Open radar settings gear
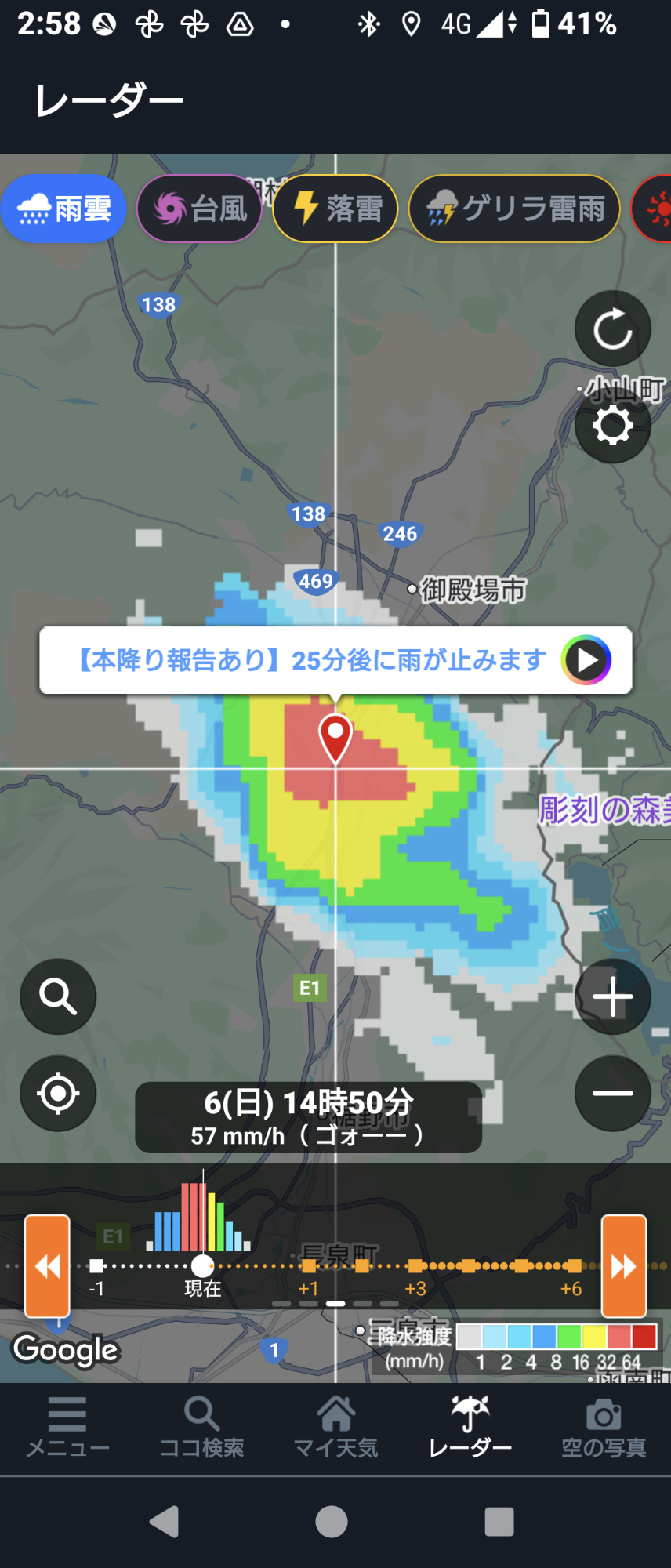 [612, 426]
